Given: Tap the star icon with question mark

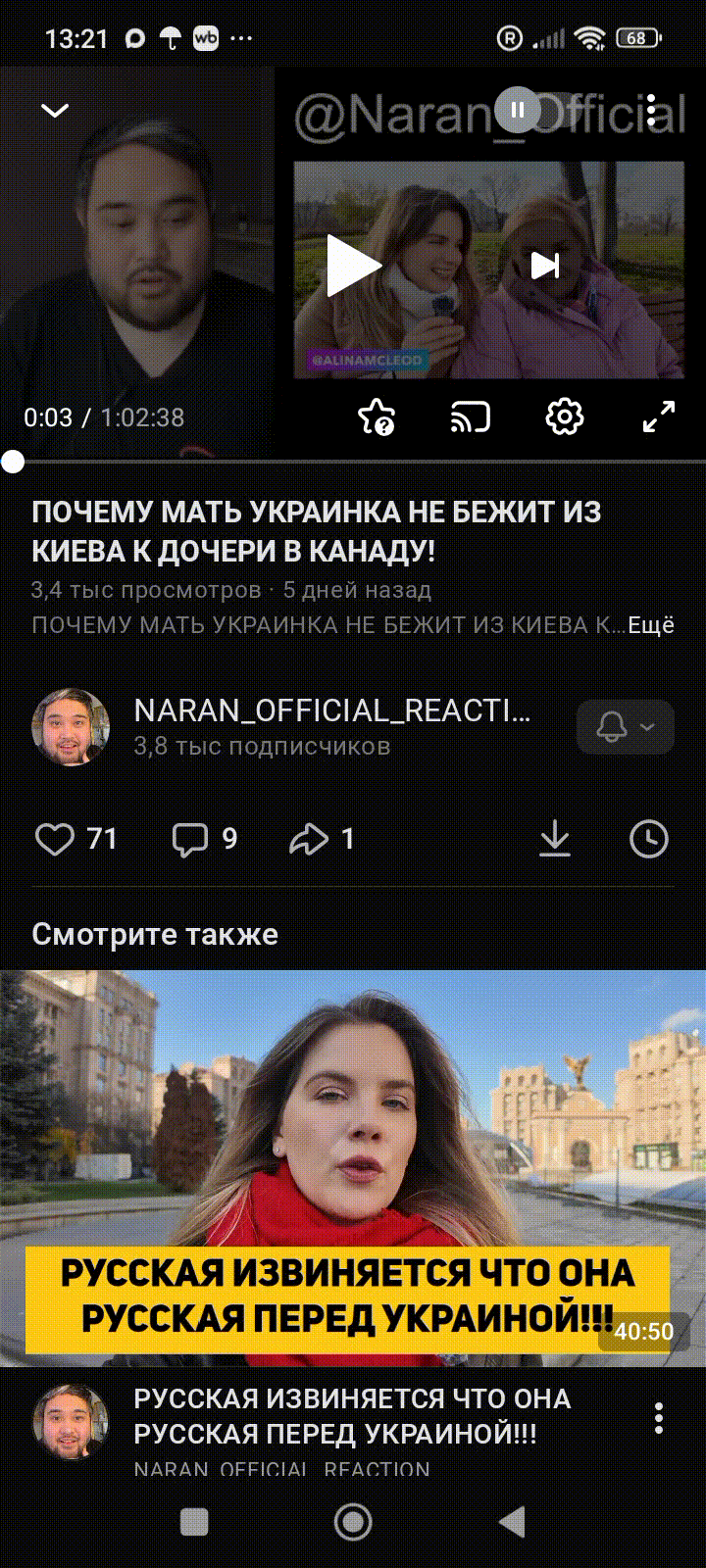Looking at the screenshot, I should tap(377, 417).
